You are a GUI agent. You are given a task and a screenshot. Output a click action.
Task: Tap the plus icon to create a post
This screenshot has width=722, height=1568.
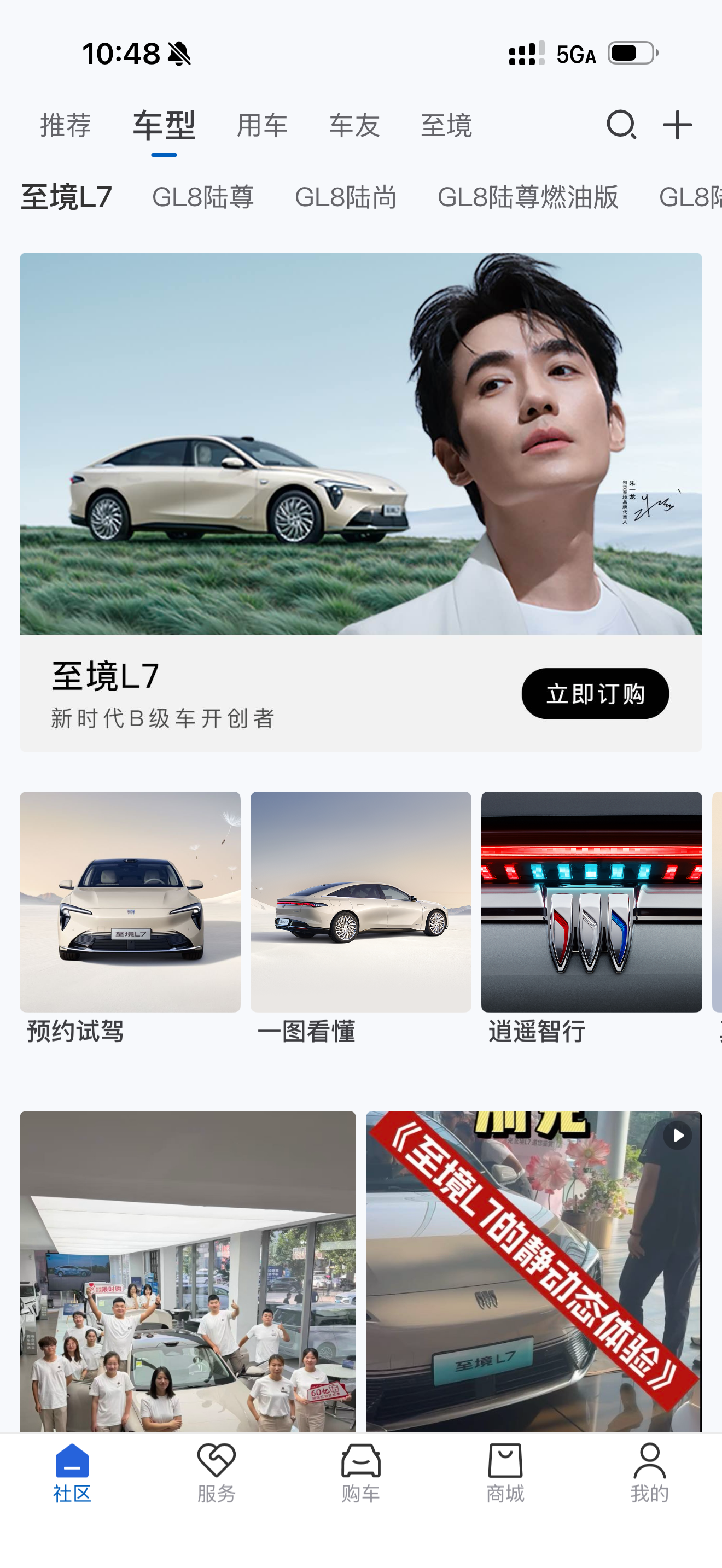click(x=677, y=125)
